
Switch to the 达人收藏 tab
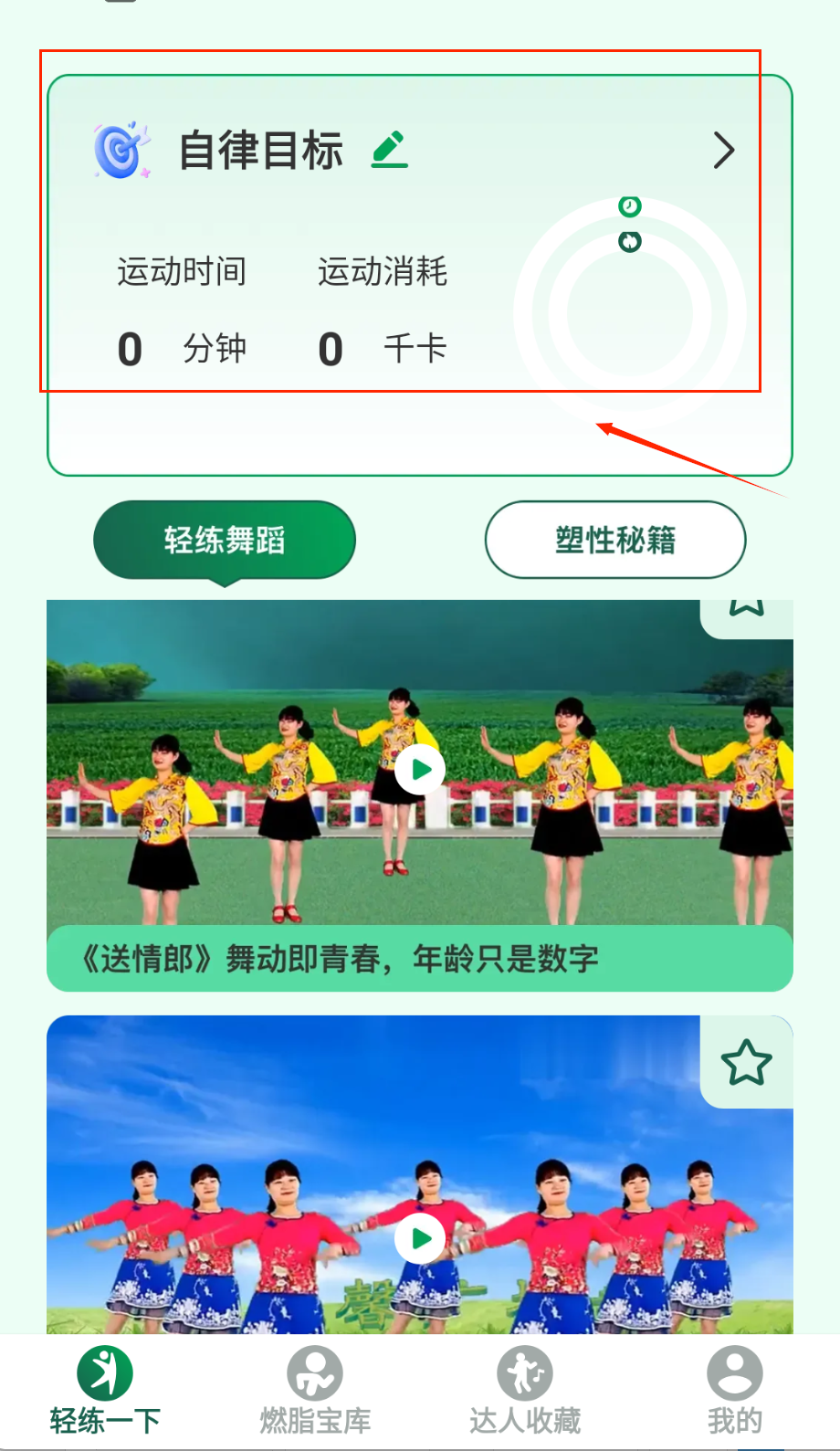(525, 1391)
